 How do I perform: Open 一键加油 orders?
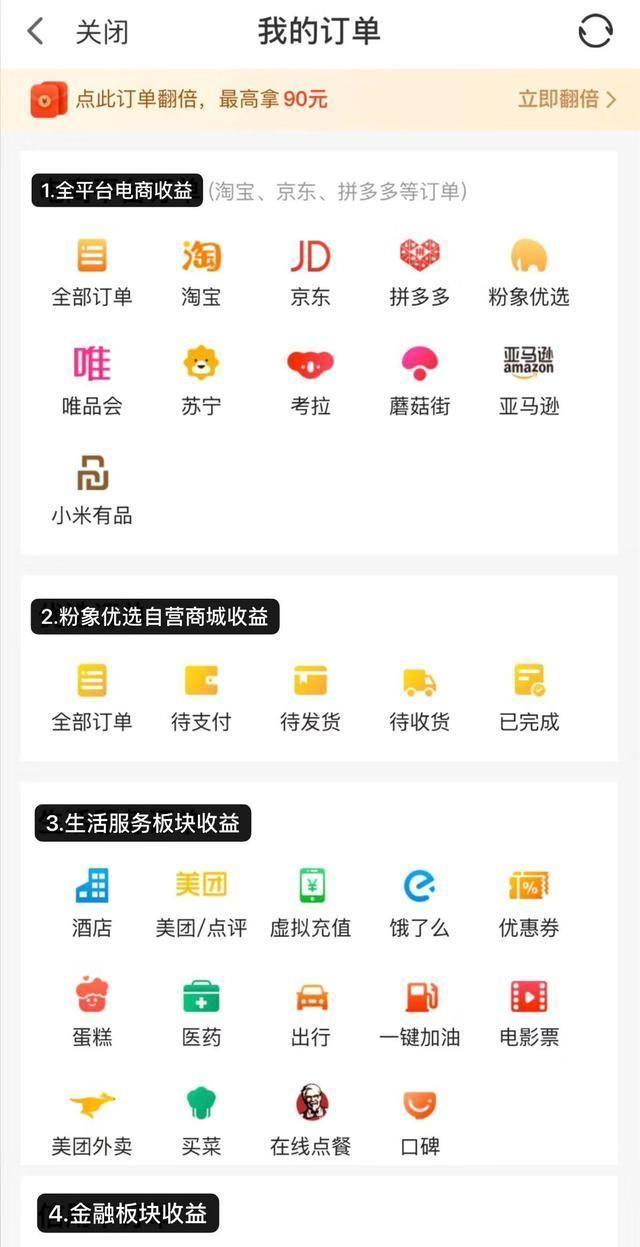pos(419,1012)
